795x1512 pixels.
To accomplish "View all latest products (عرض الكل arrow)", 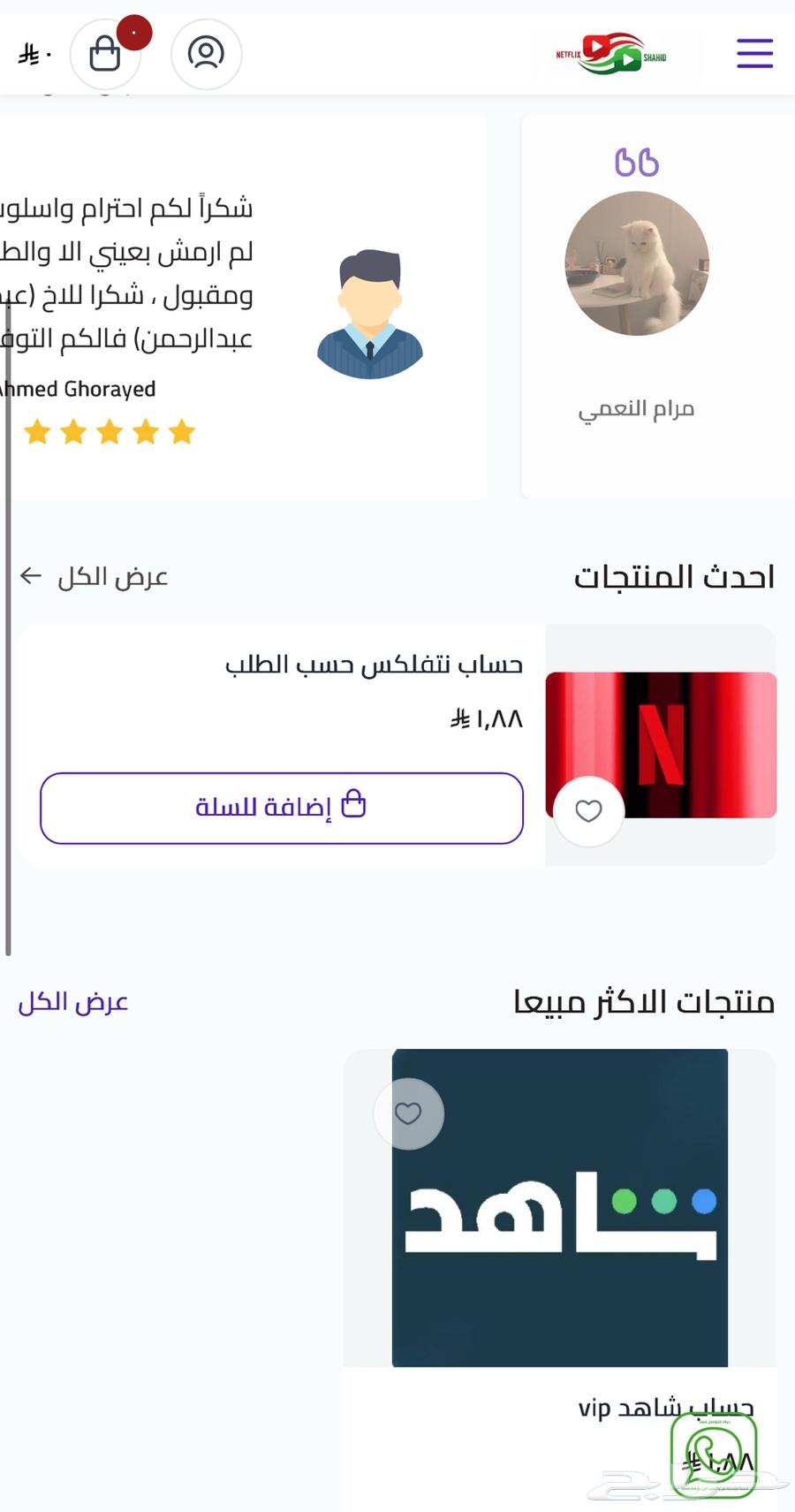I will (x=94, y=577).
